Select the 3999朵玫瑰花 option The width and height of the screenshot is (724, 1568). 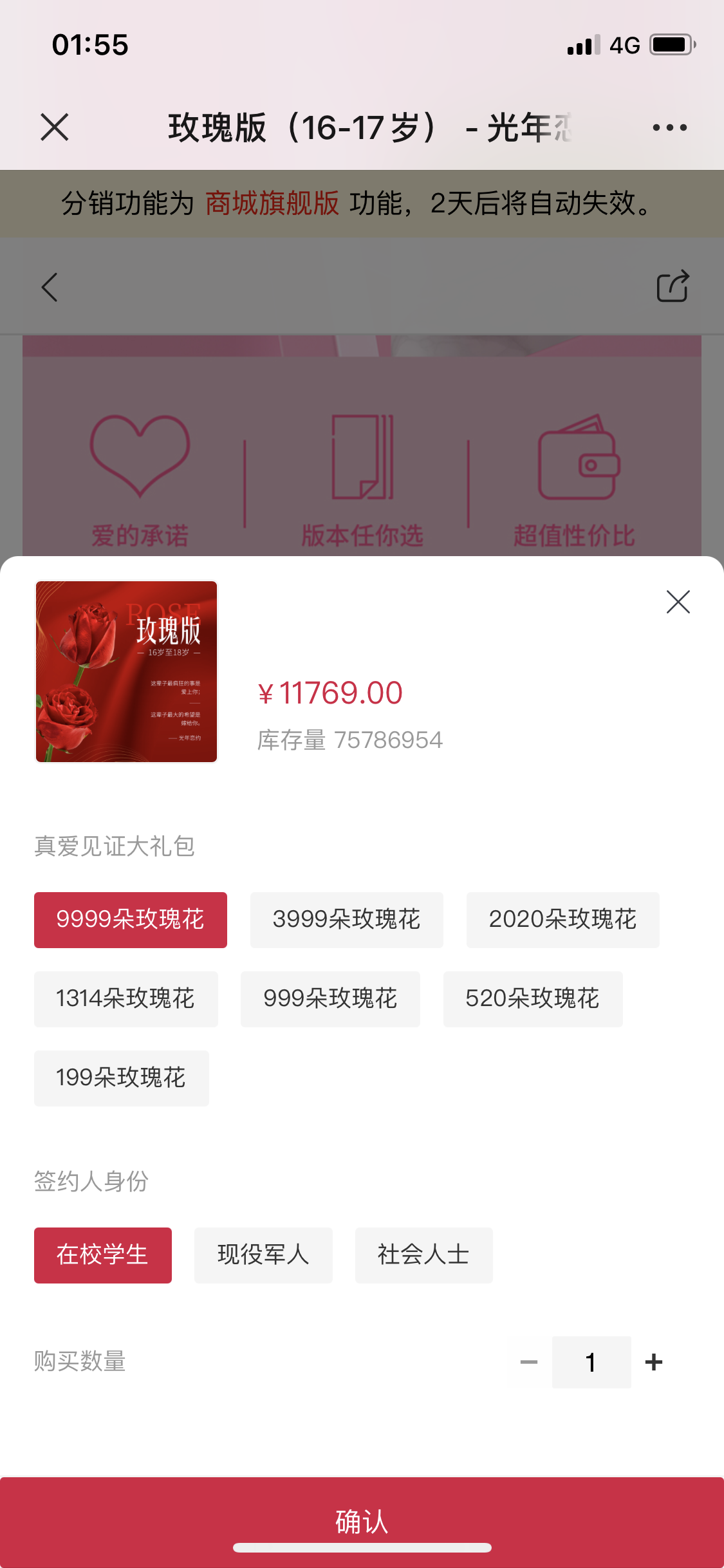[346, 920]
